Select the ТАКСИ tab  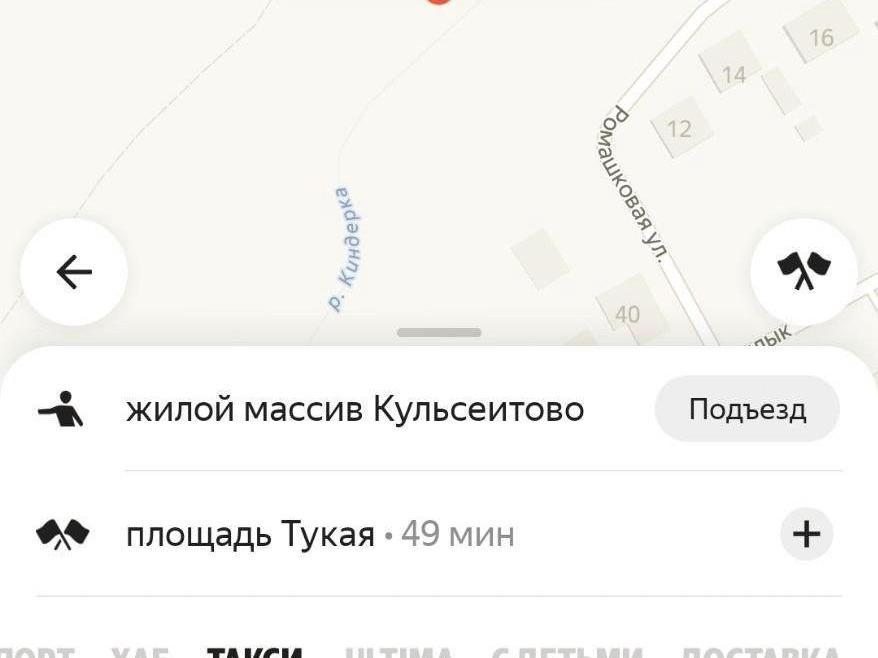[x=255, y=652]
